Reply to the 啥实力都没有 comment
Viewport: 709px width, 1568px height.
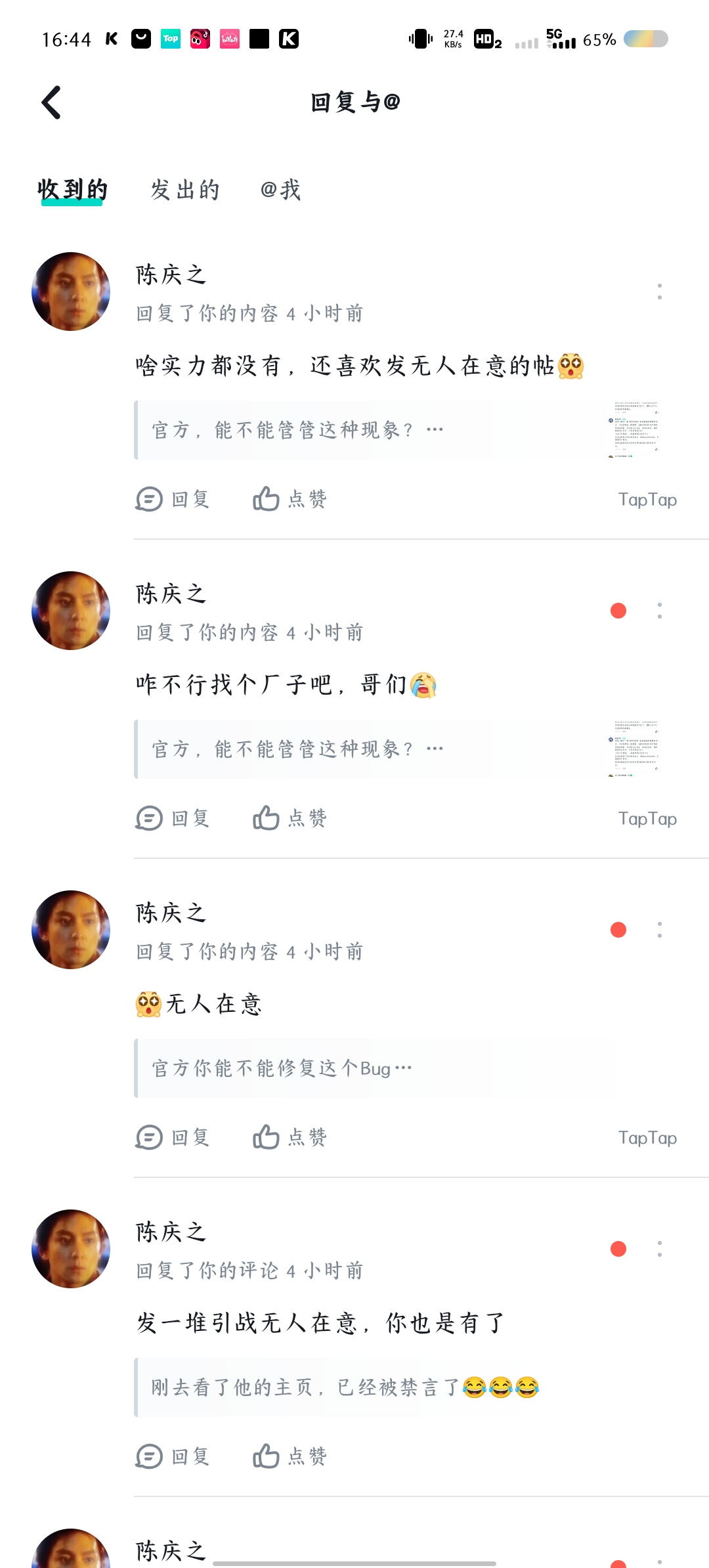(173, 499)
